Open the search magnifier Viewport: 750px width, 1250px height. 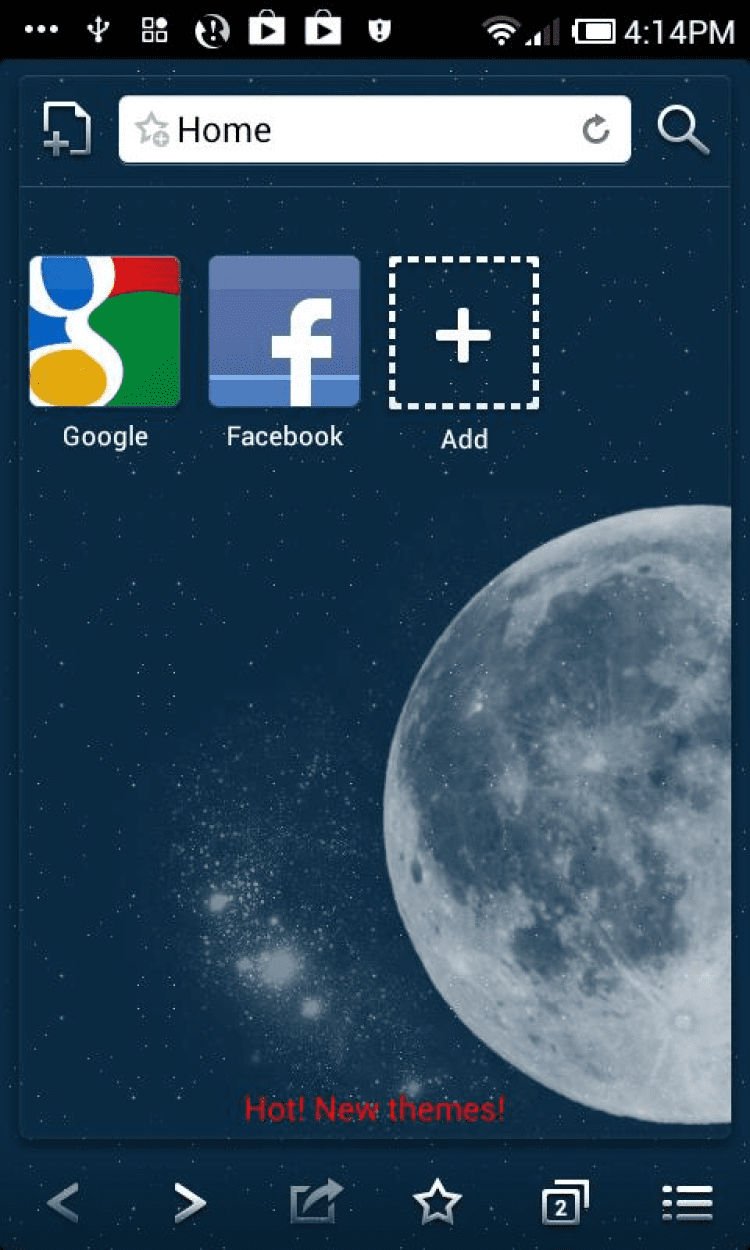tap(683, 130)
